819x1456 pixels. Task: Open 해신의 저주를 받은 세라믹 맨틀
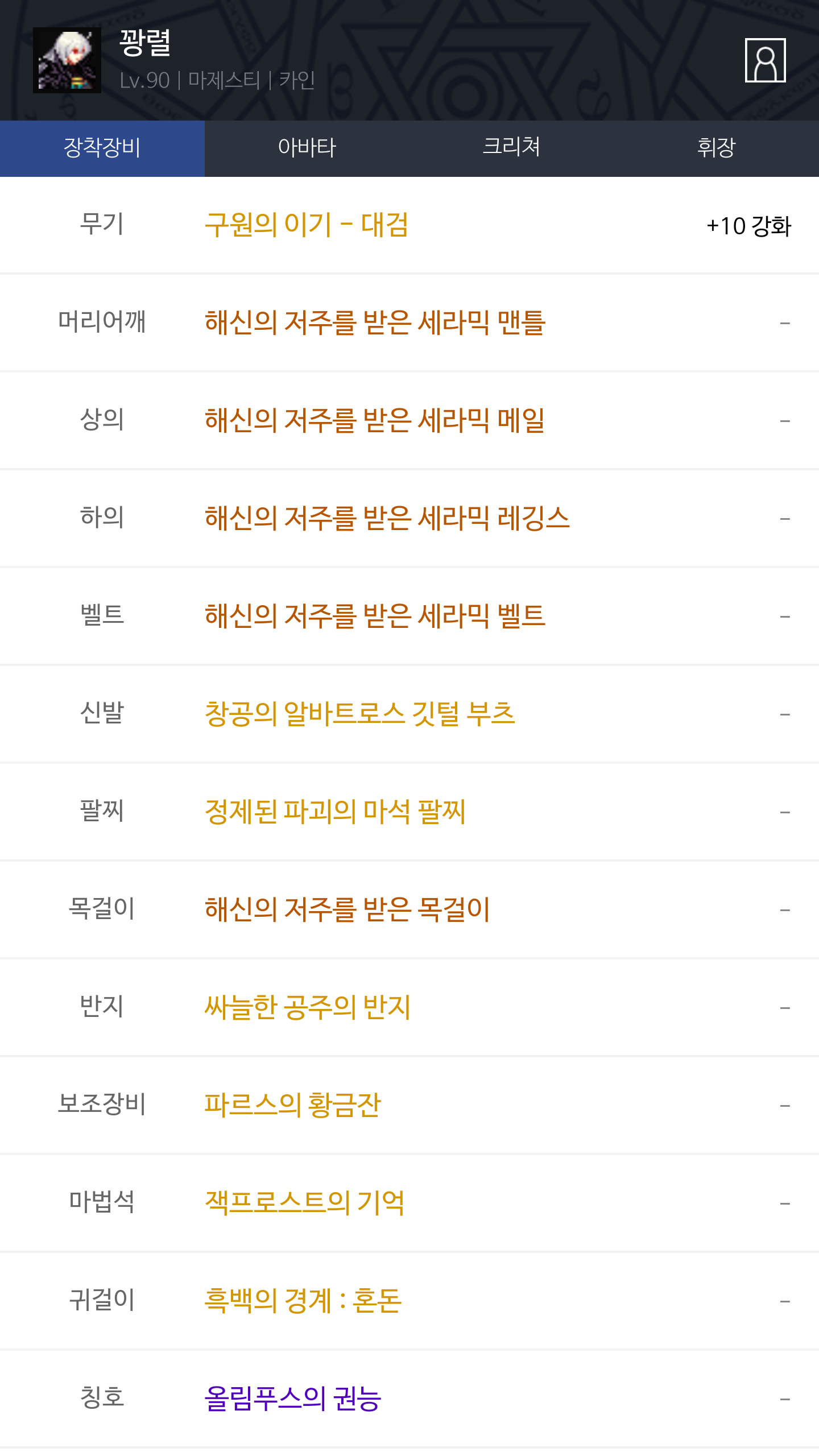pyautogui.click(x=375, y=323)
